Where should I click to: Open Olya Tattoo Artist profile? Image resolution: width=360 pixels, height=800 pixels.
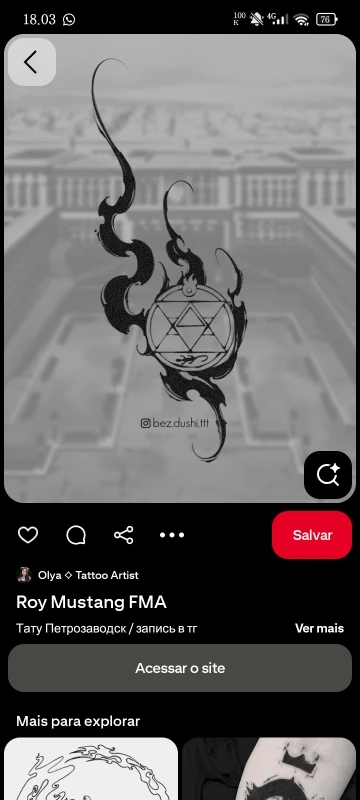tap(78, 575)
